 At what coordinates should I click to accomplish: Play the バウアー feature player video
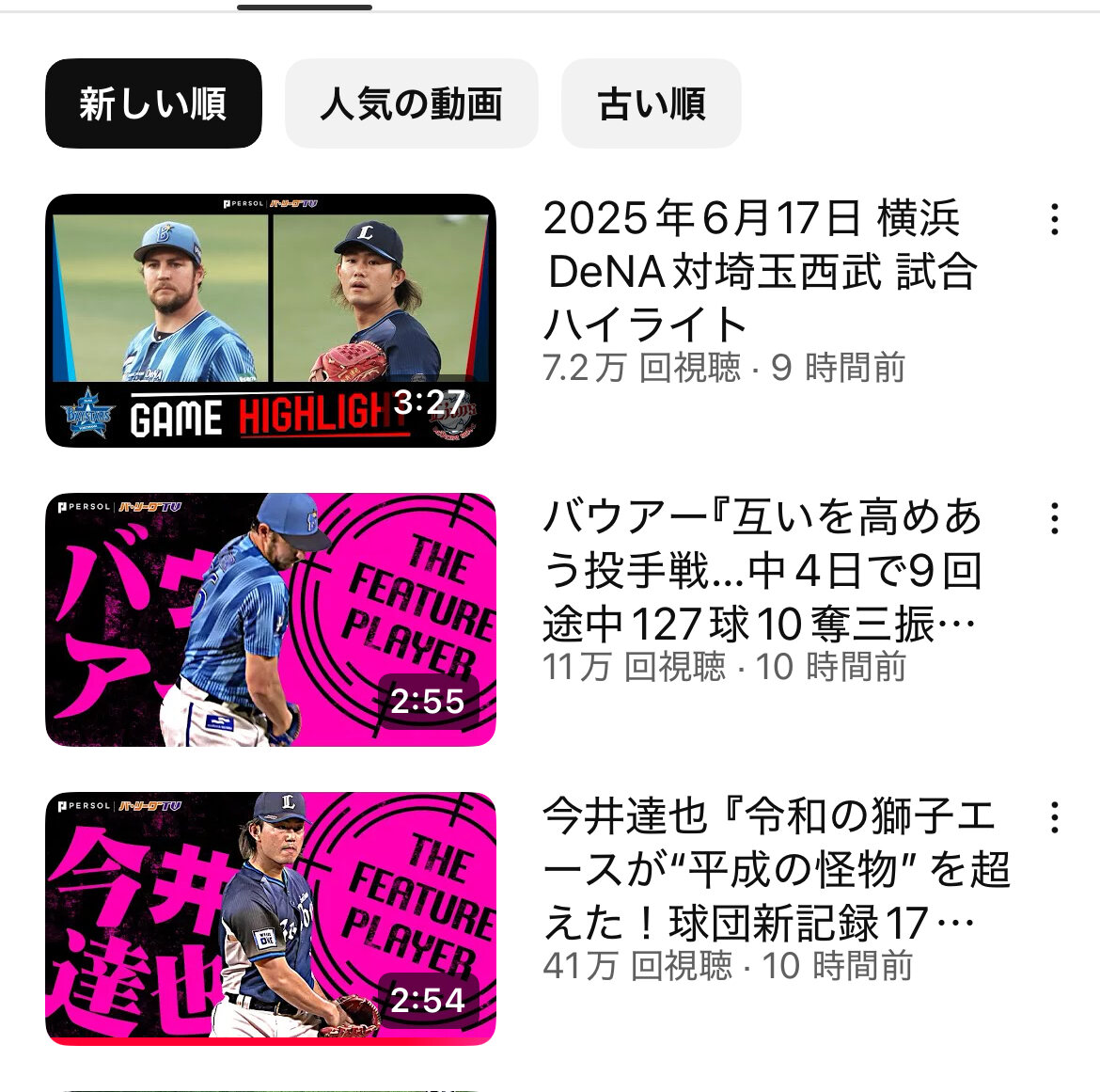[x=271, y=620]
